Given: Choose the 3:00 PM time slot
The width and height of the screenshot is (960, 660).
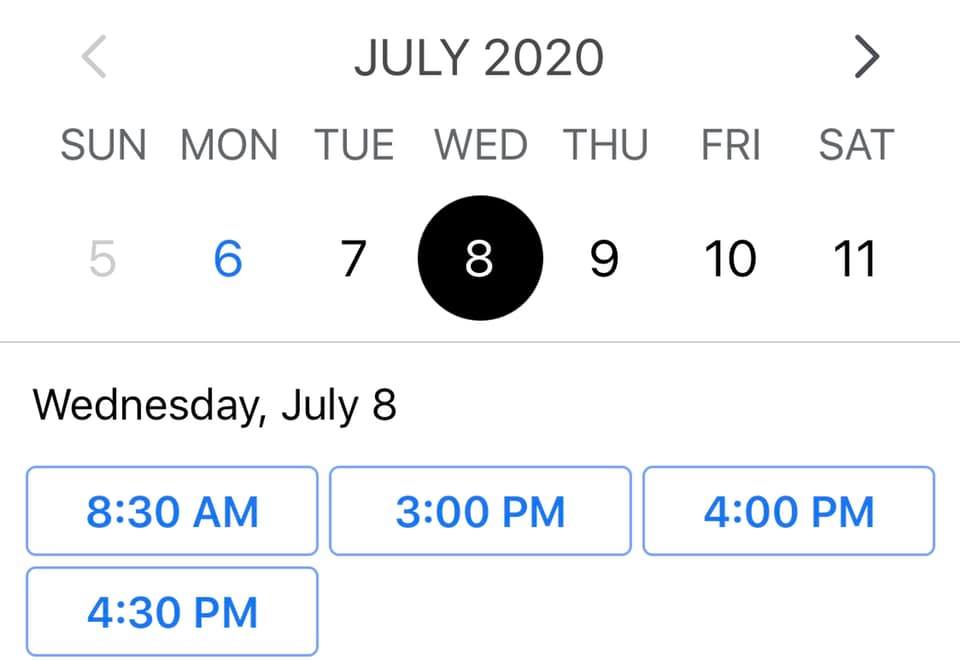Looking at the screenshot, I should [x=480, y=511].
